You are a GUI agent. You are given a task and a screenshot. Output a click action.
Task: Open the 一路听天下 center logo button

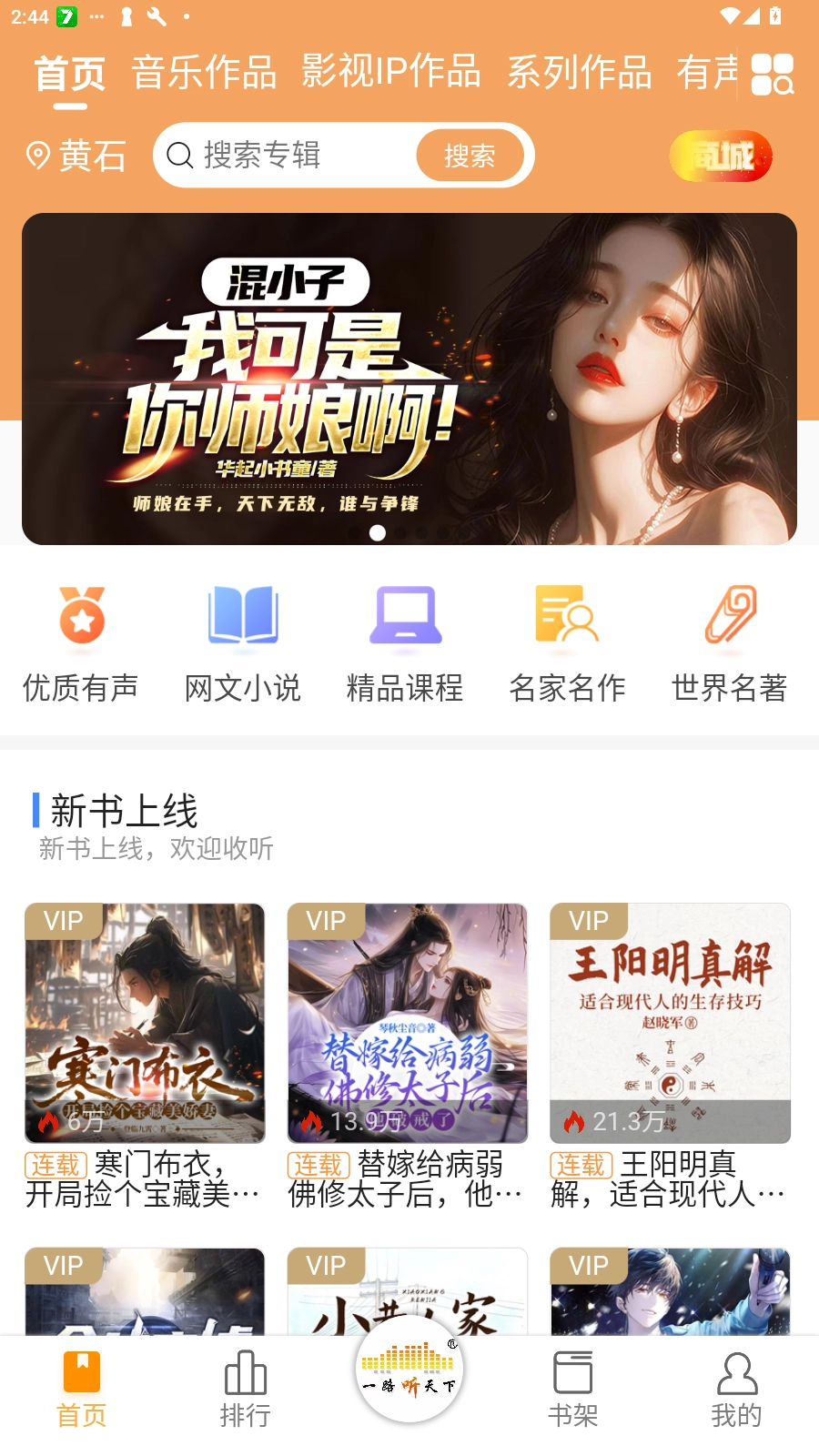[x=409, y=1370]
